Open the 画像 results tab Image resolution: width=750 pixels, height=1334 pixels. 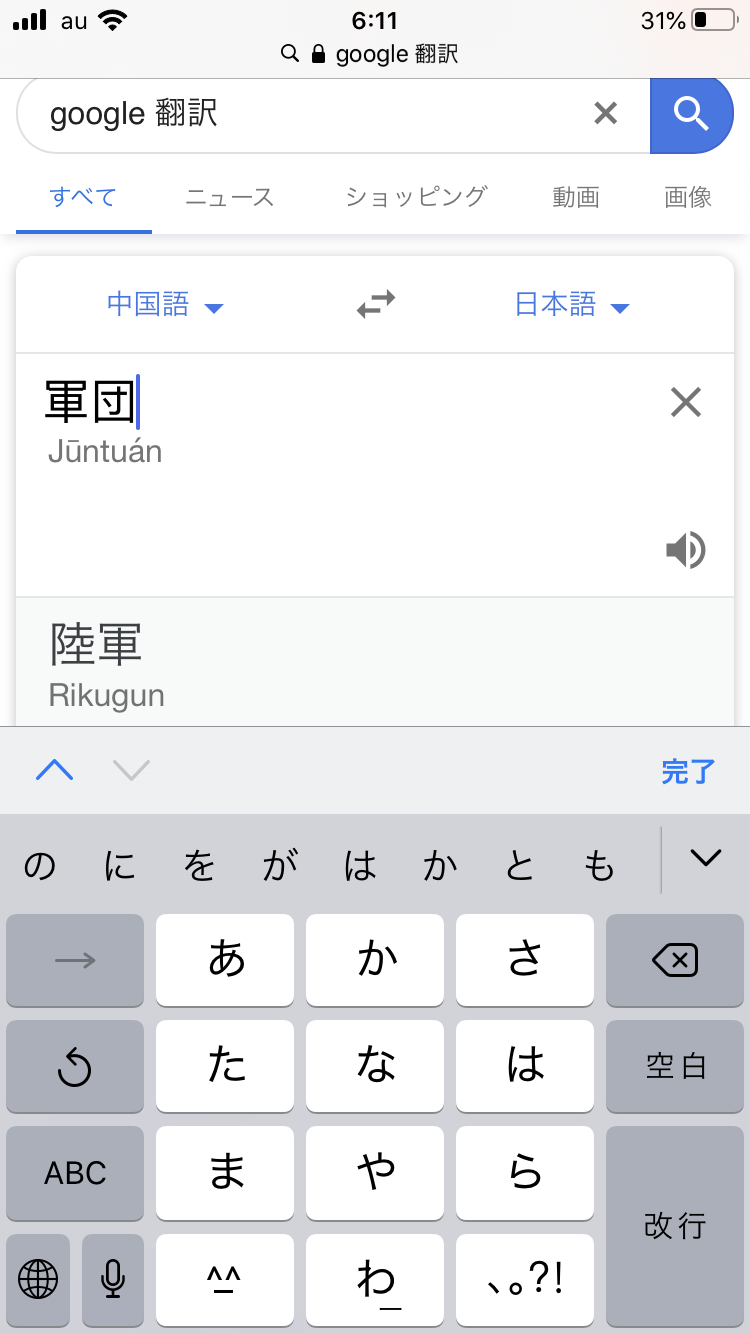tap(688, 197)
